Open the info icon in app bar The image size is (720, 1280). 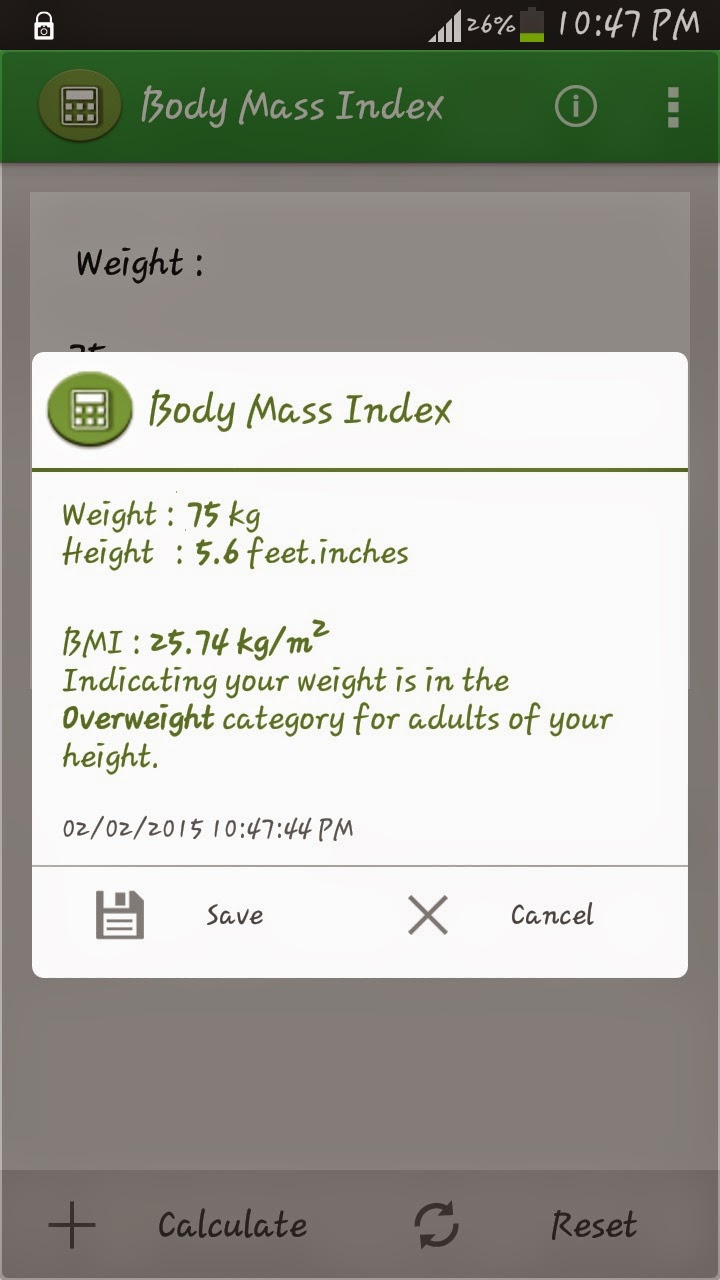pos(575,107)
